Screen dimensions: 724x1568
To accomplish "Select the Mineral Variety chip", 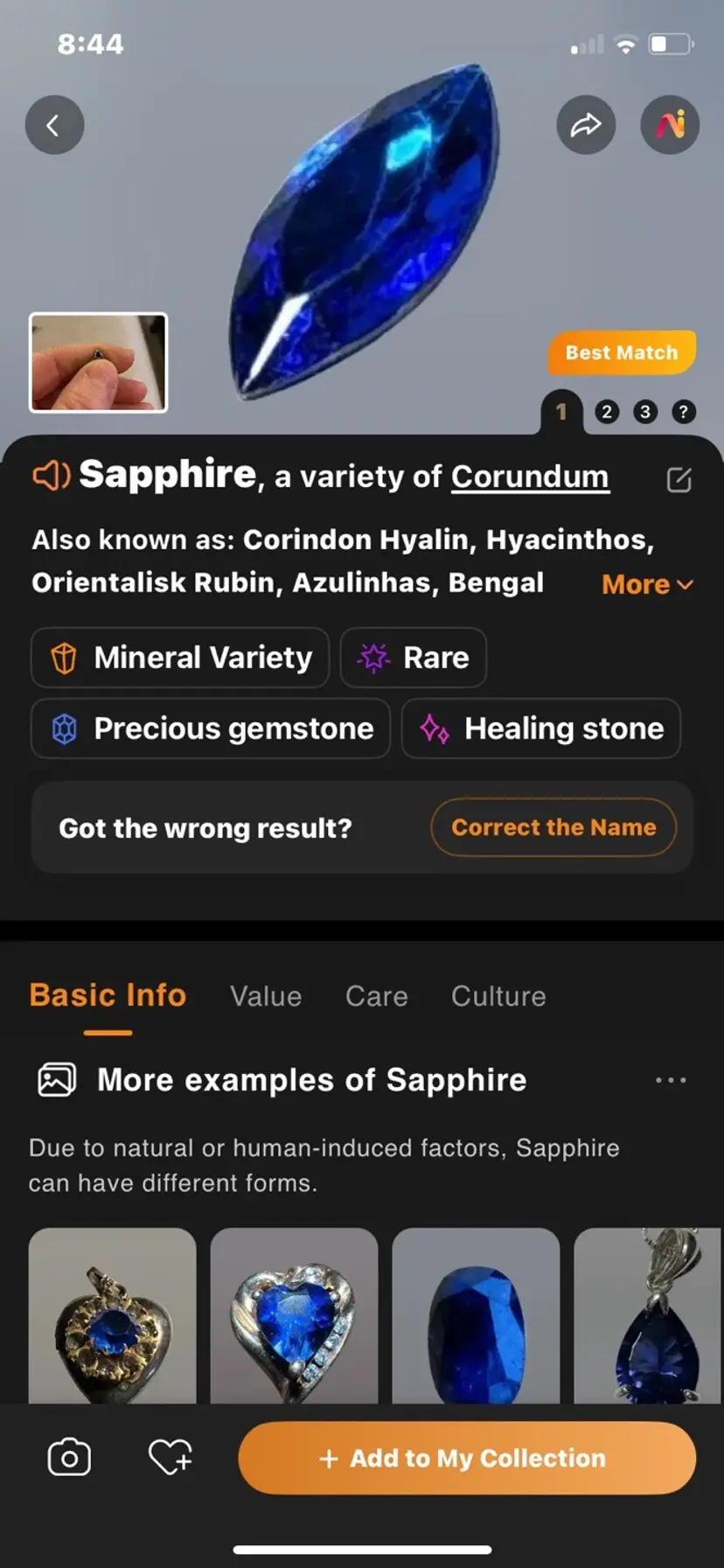I will (180, 658).
